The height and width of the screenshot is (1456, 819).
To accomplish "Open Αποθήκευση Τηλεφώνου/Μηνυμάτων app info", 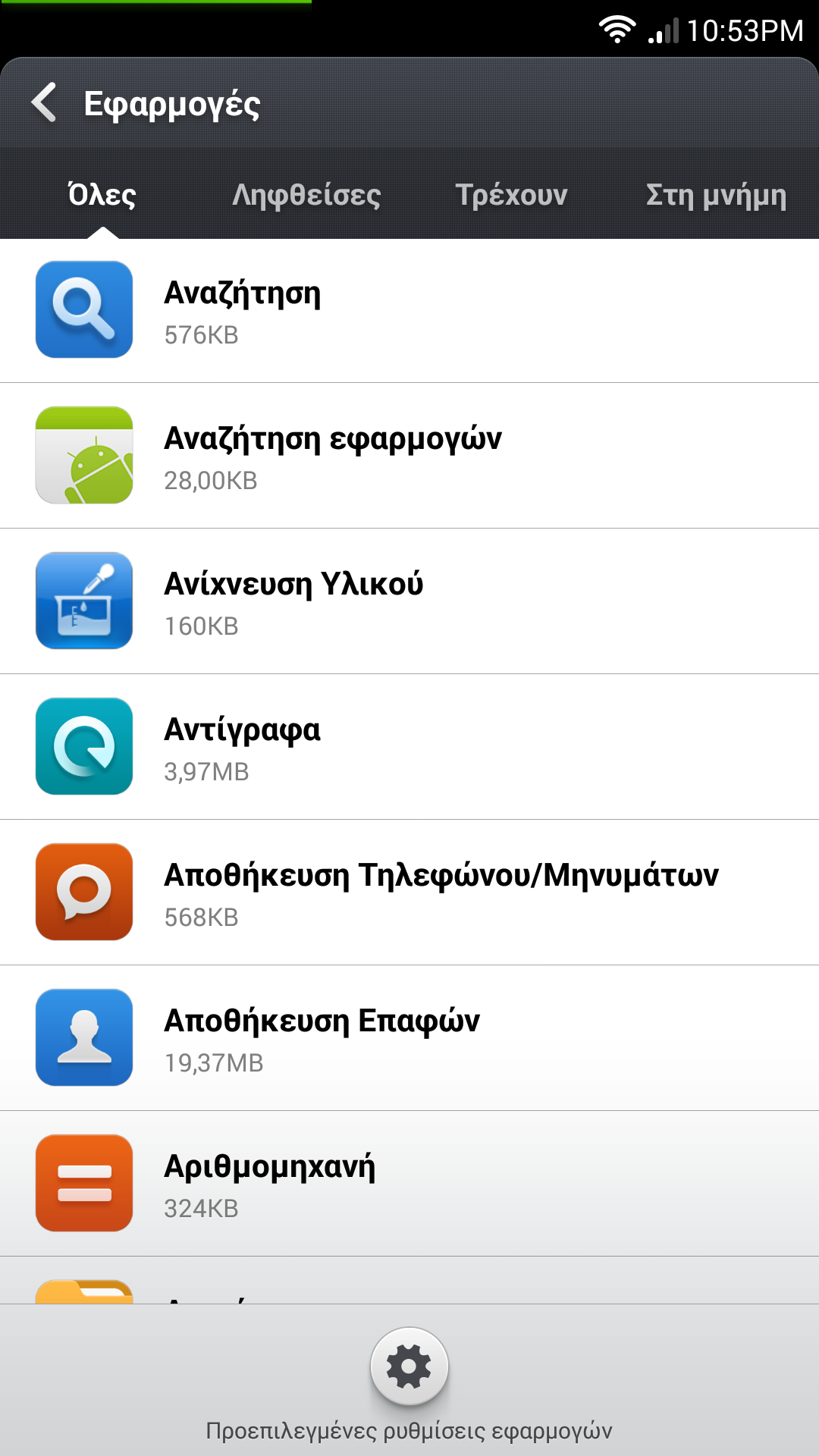I will pyautogui.click(x=409, y=893).
